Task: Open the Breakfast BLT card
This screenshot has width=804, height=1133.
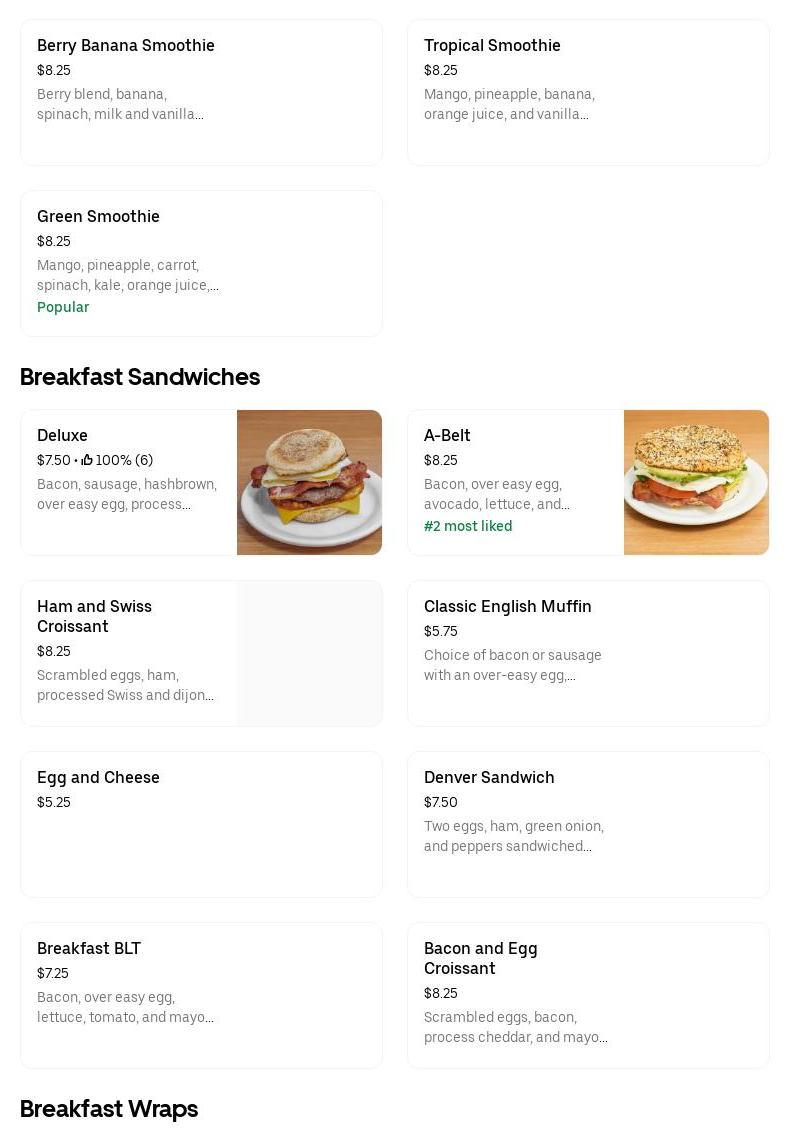Action: coord(201,995)
